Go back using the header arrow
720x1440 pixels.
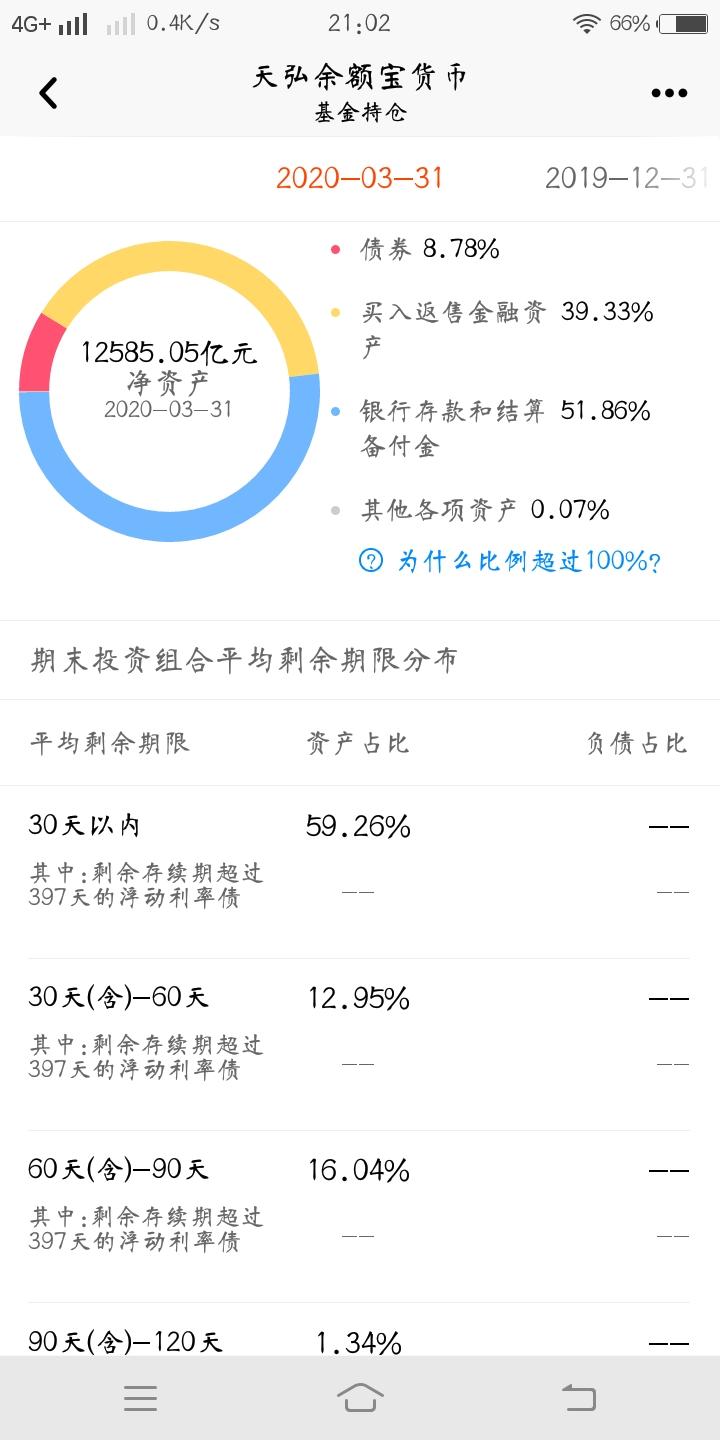48,93
